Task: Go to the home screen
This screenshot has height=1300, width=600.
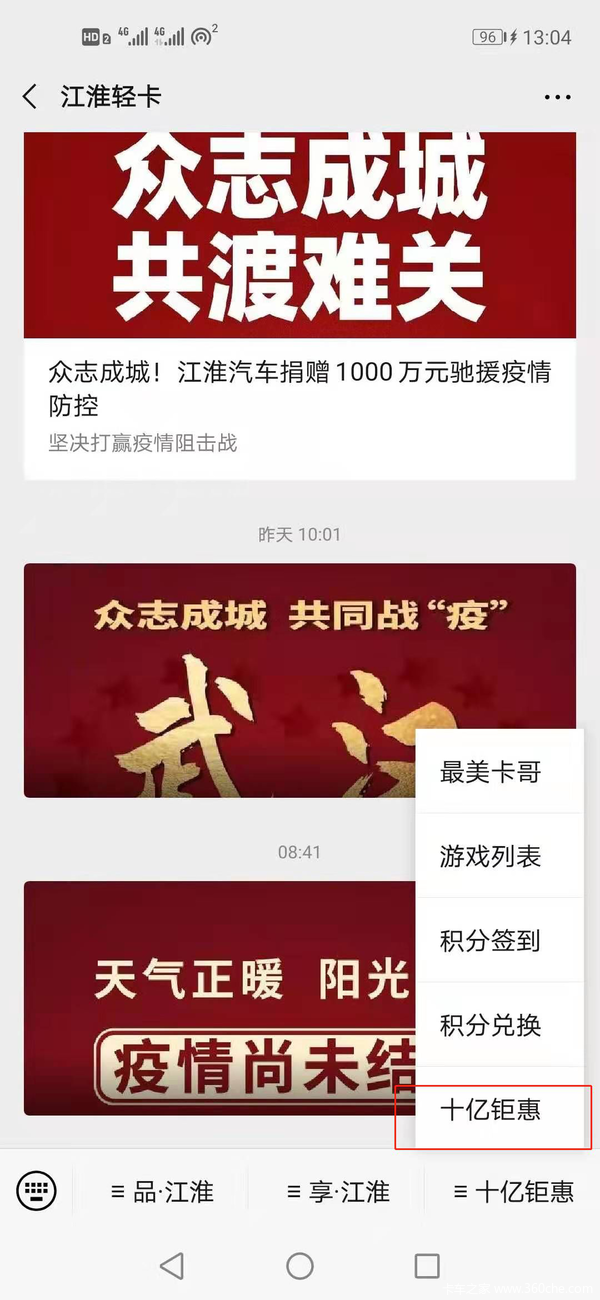Action: coord(300,1266)
